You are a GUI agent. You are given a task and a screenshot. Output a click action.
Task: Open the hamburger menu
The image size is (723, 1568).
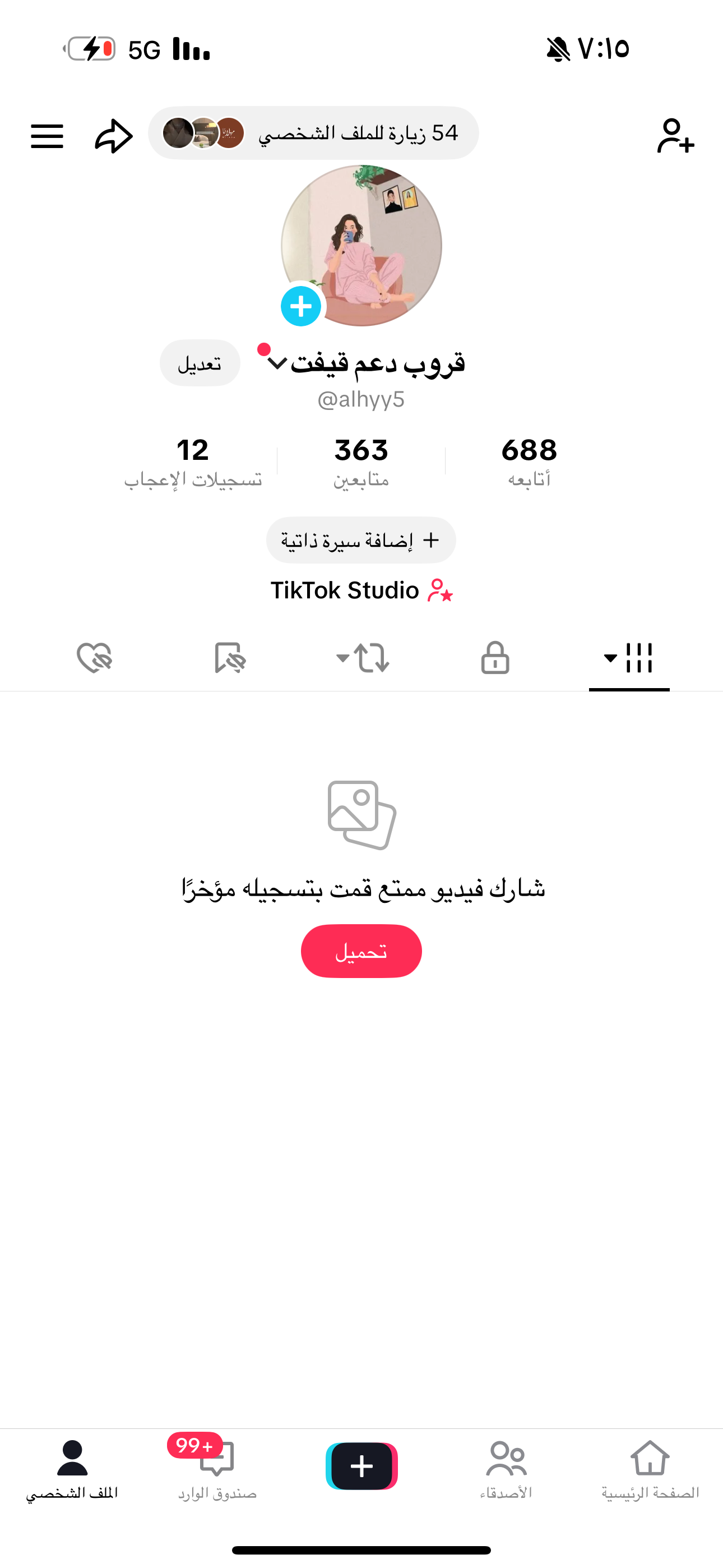47,136
